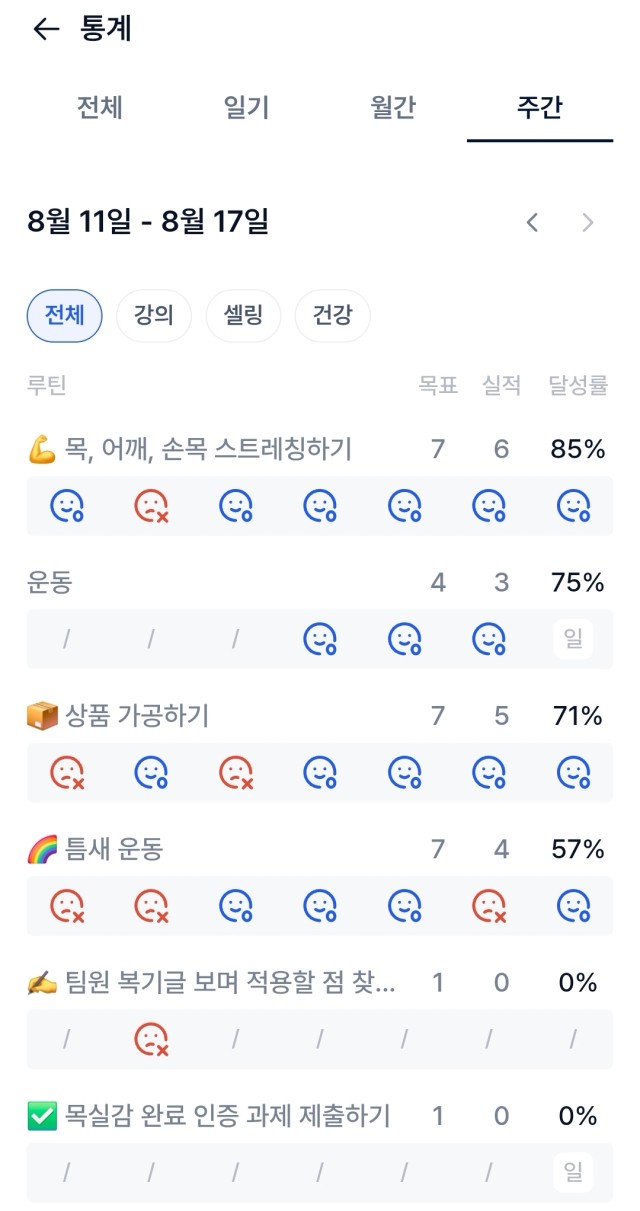Select the 전체 filter chip

64,316
